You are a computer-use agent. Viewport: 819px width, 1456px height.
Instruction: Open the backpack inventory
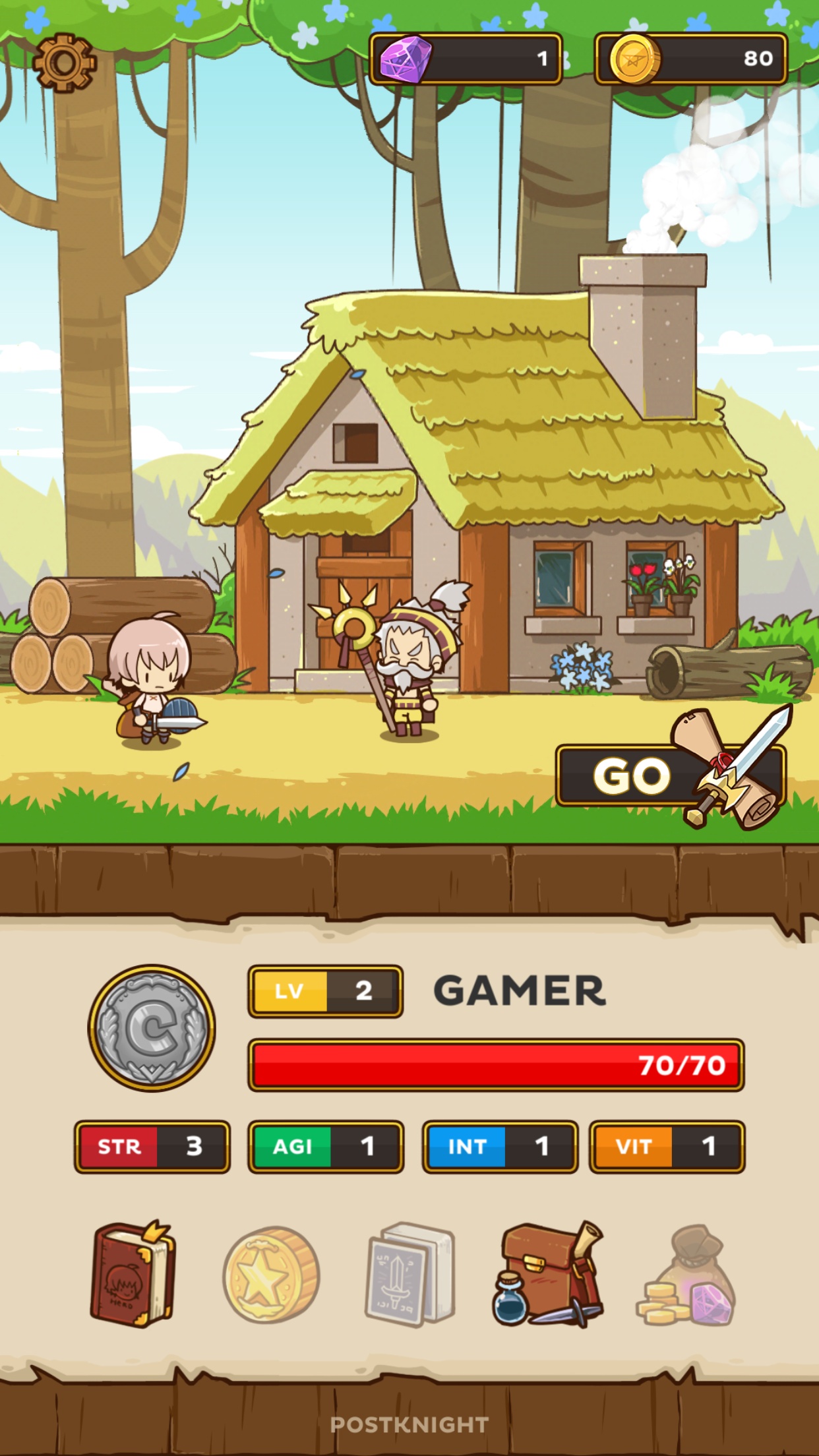pos(549,1274)
